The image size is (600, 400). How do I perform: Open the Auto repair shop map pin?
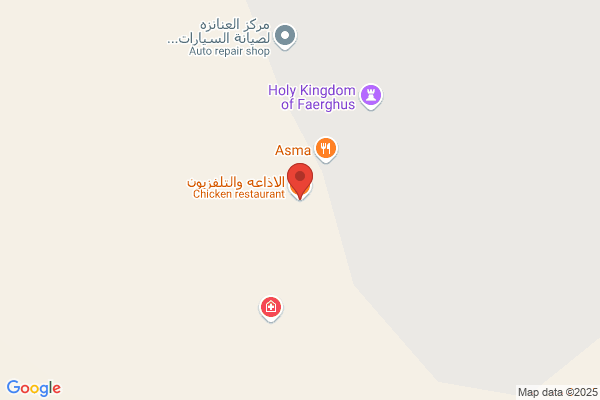coord(285,36)
